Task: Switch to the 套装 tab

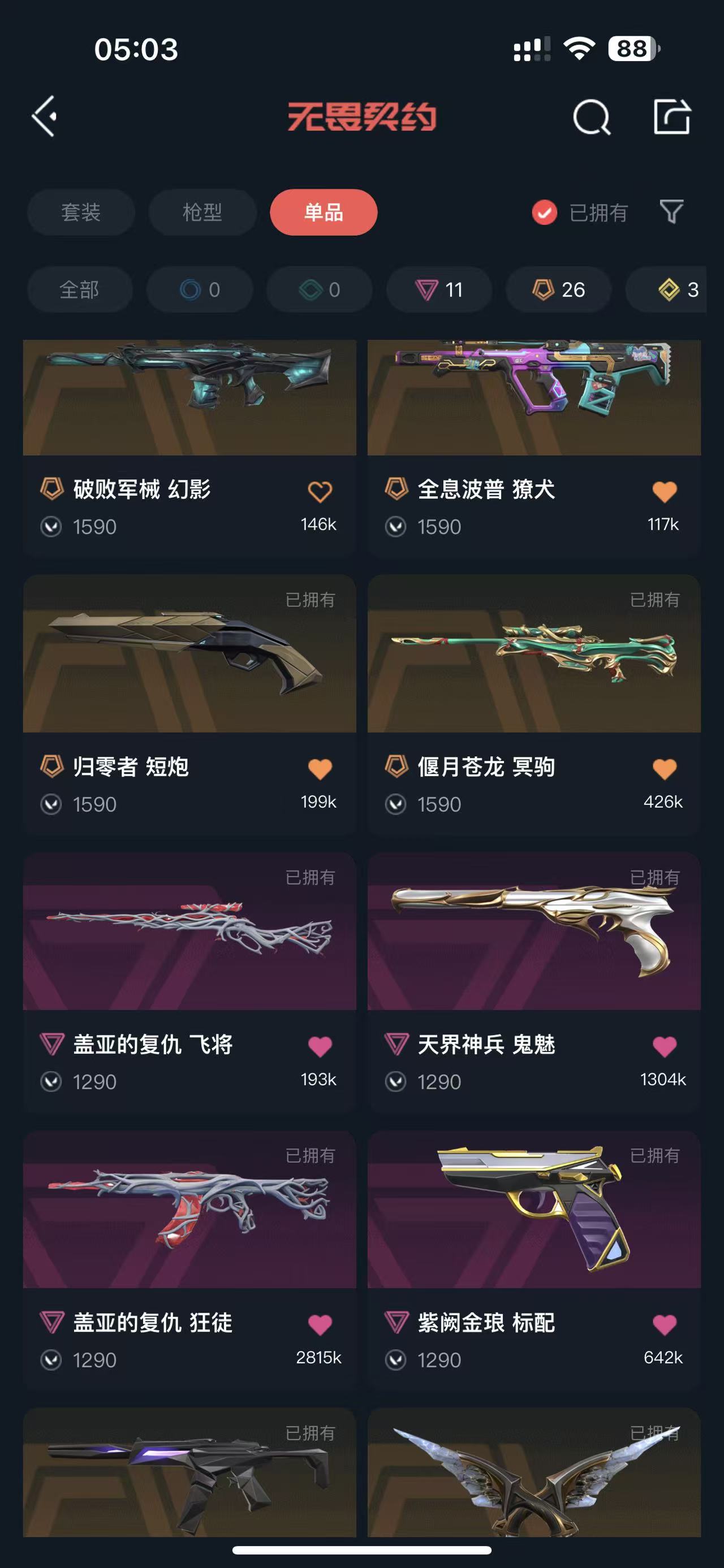Action: tap(81, 213)
